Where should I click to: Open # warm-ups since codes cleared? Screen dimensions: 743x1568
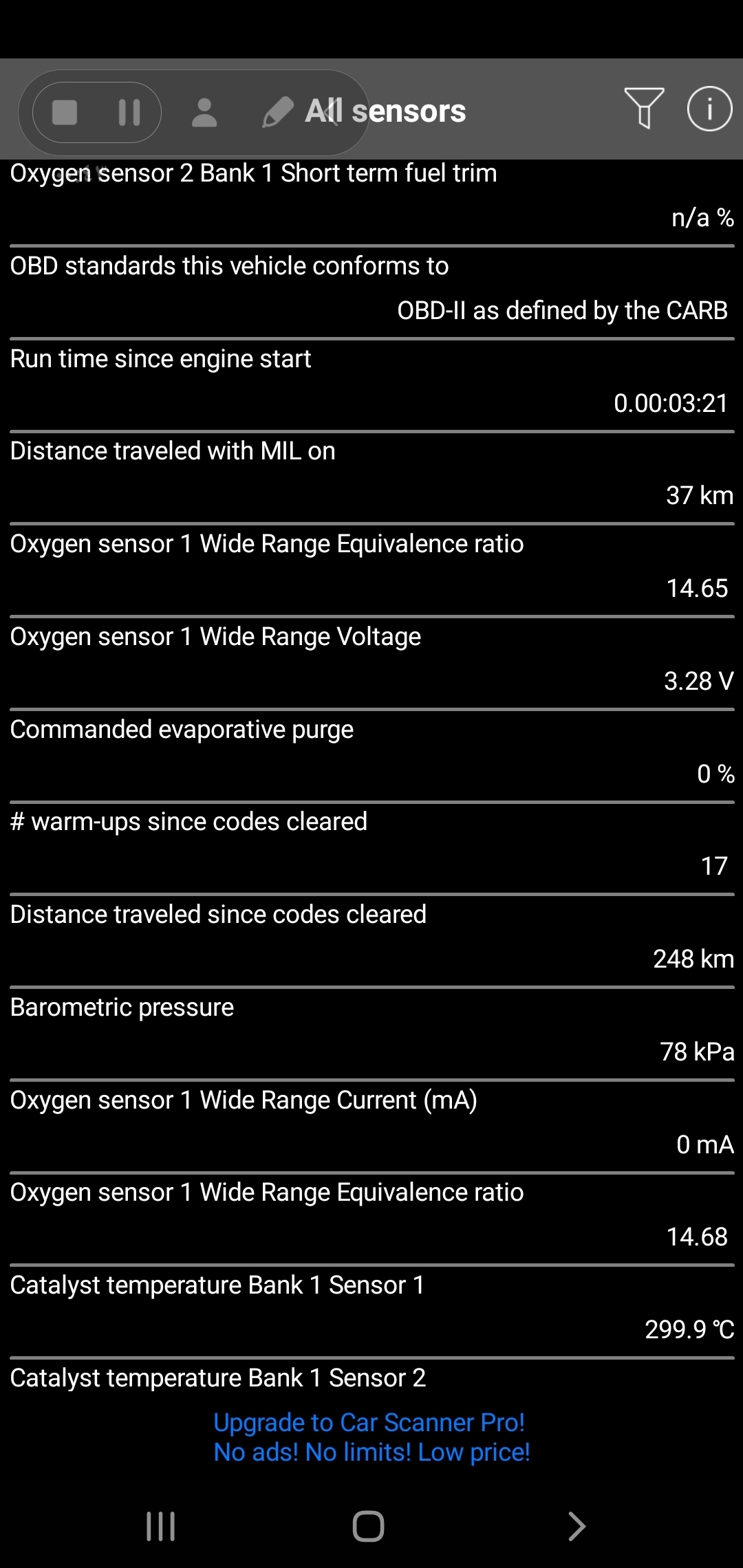coord(371,845)
